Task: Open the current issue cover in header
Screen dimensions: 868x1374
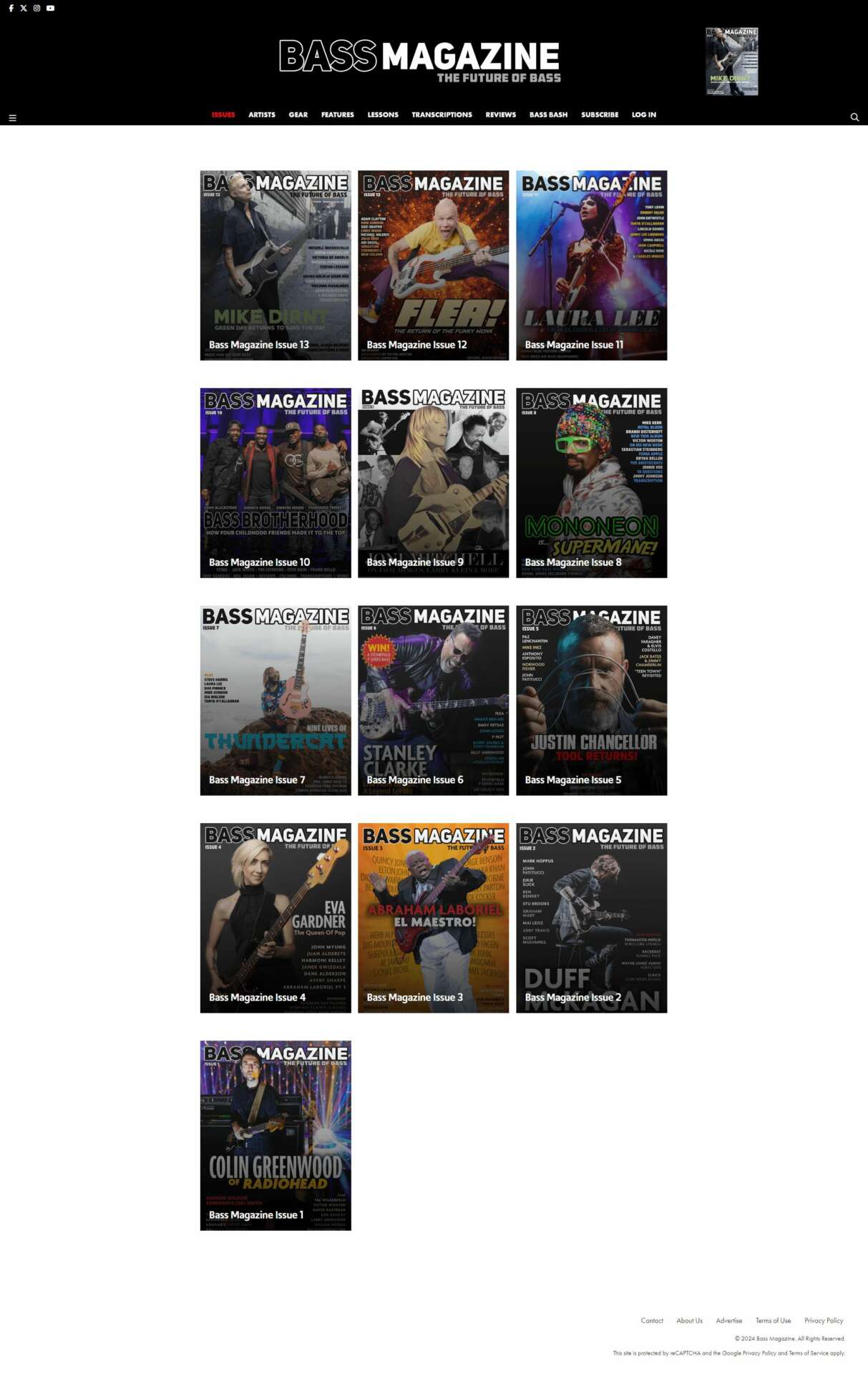Action: pyautogui.click(x=731, y=62)
